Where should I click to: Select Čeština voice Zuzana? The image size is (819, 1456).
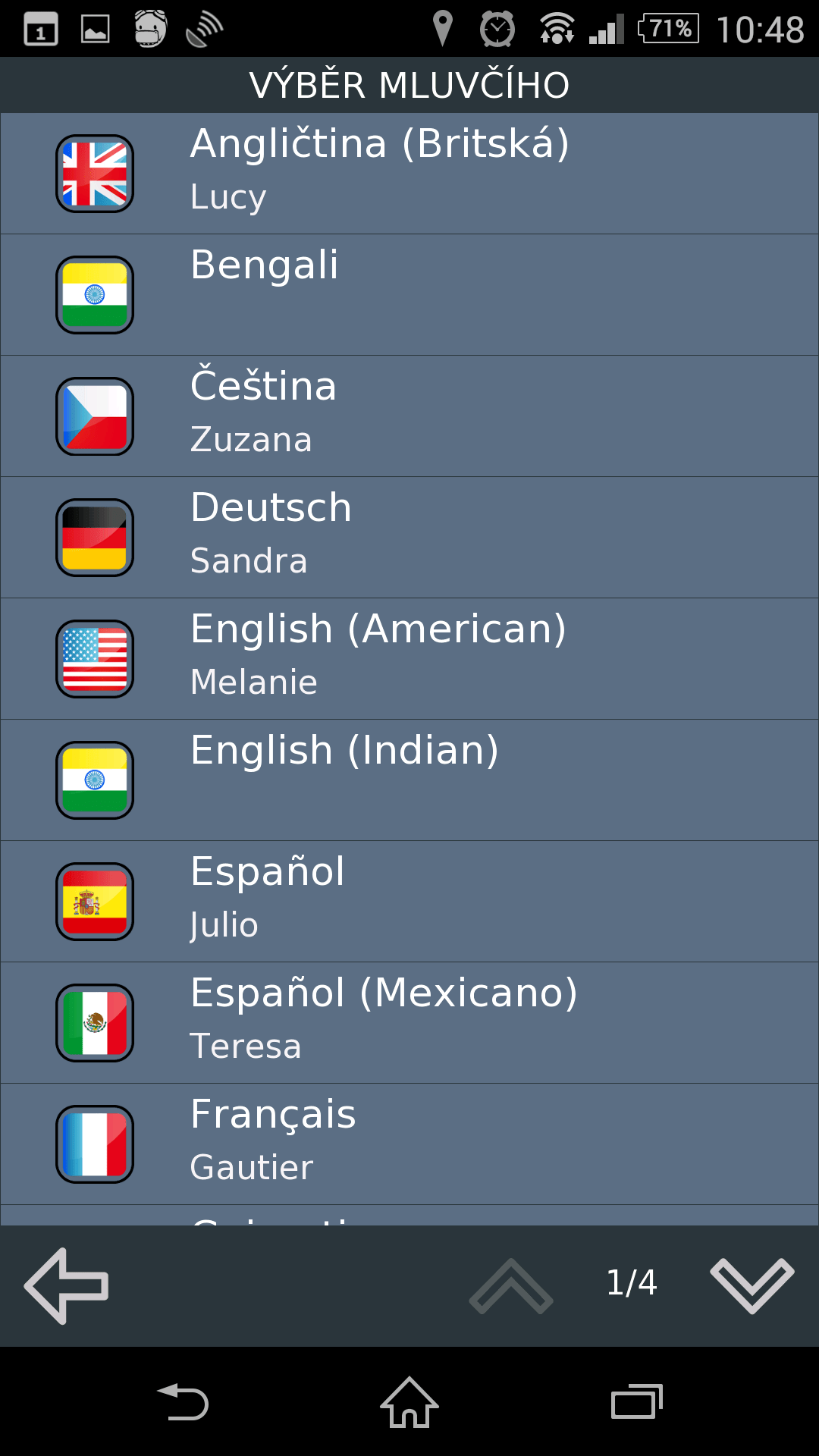point(409,416)
